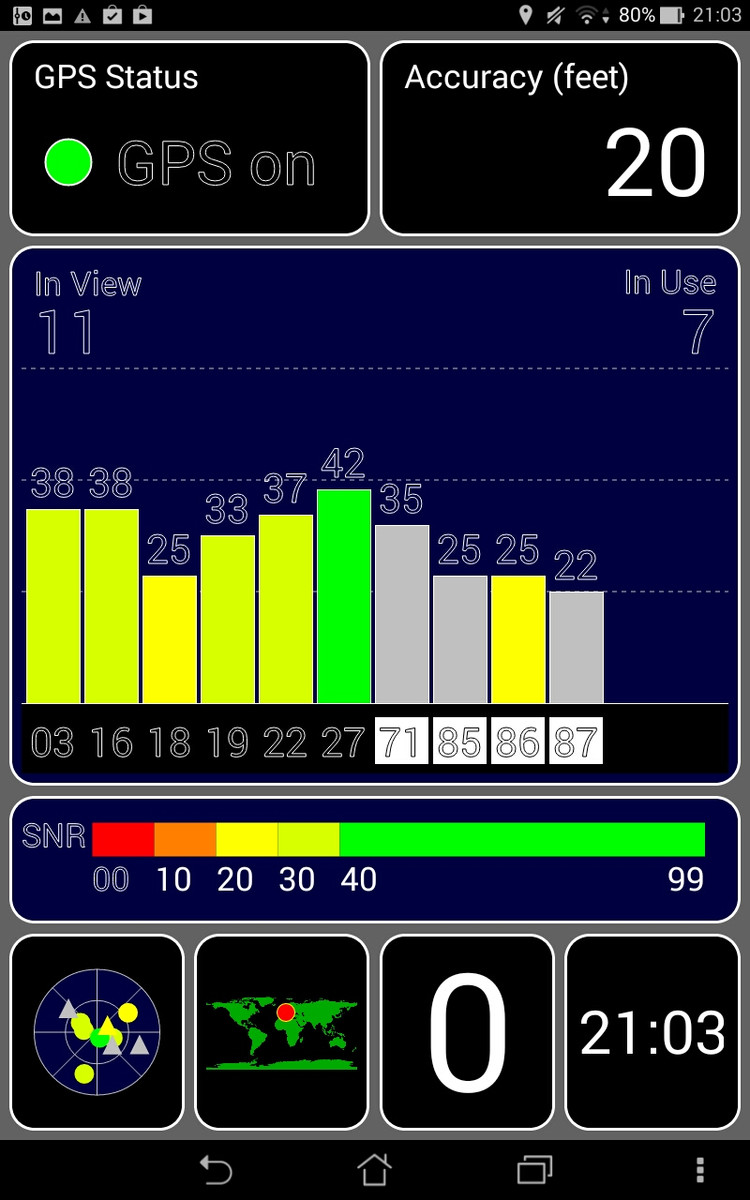Open the world map location tile
This screenshot has width=750, height=1200.
[282, 1032]
